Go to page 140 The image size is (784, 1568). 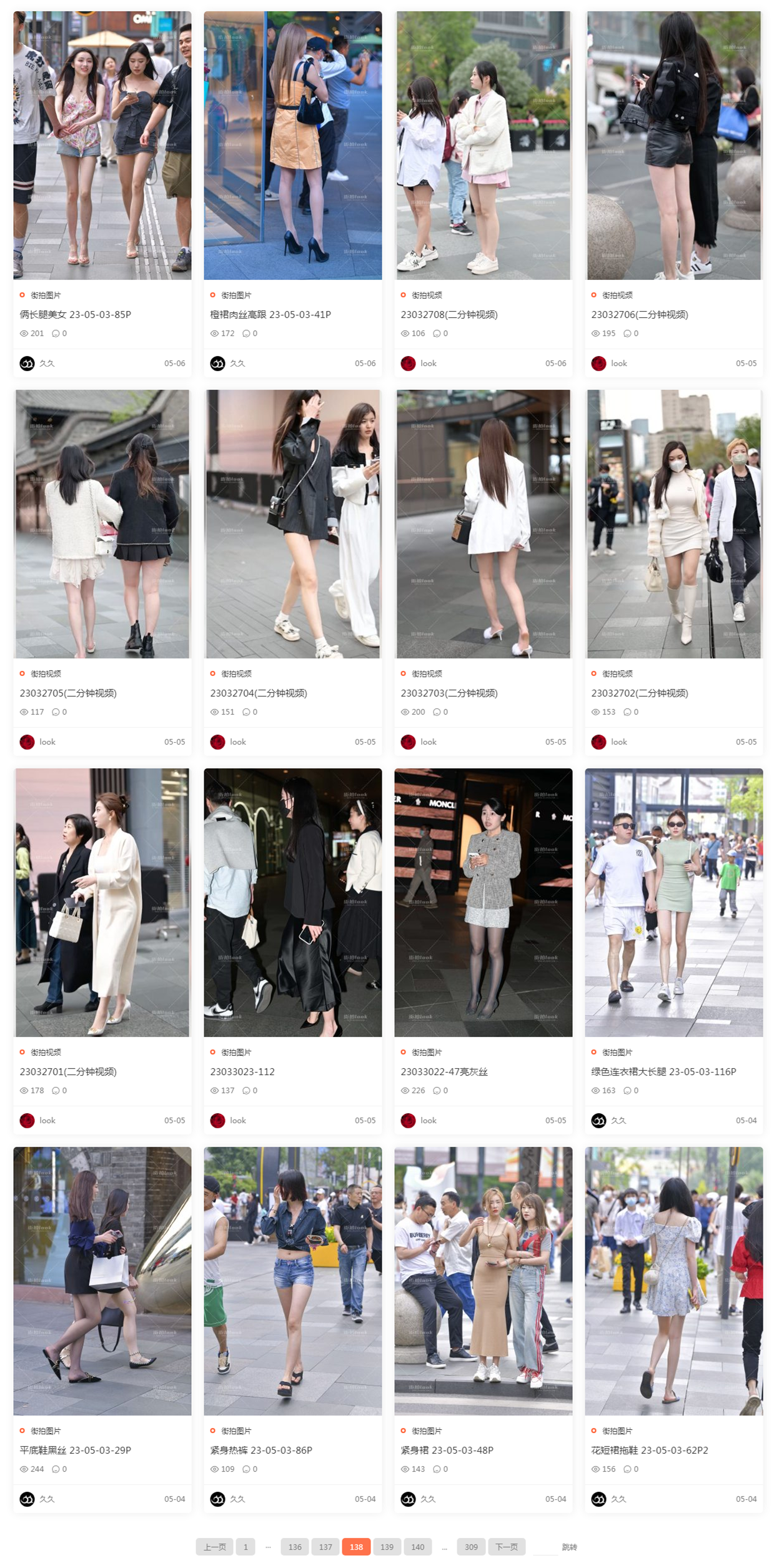pos(418,1547)
